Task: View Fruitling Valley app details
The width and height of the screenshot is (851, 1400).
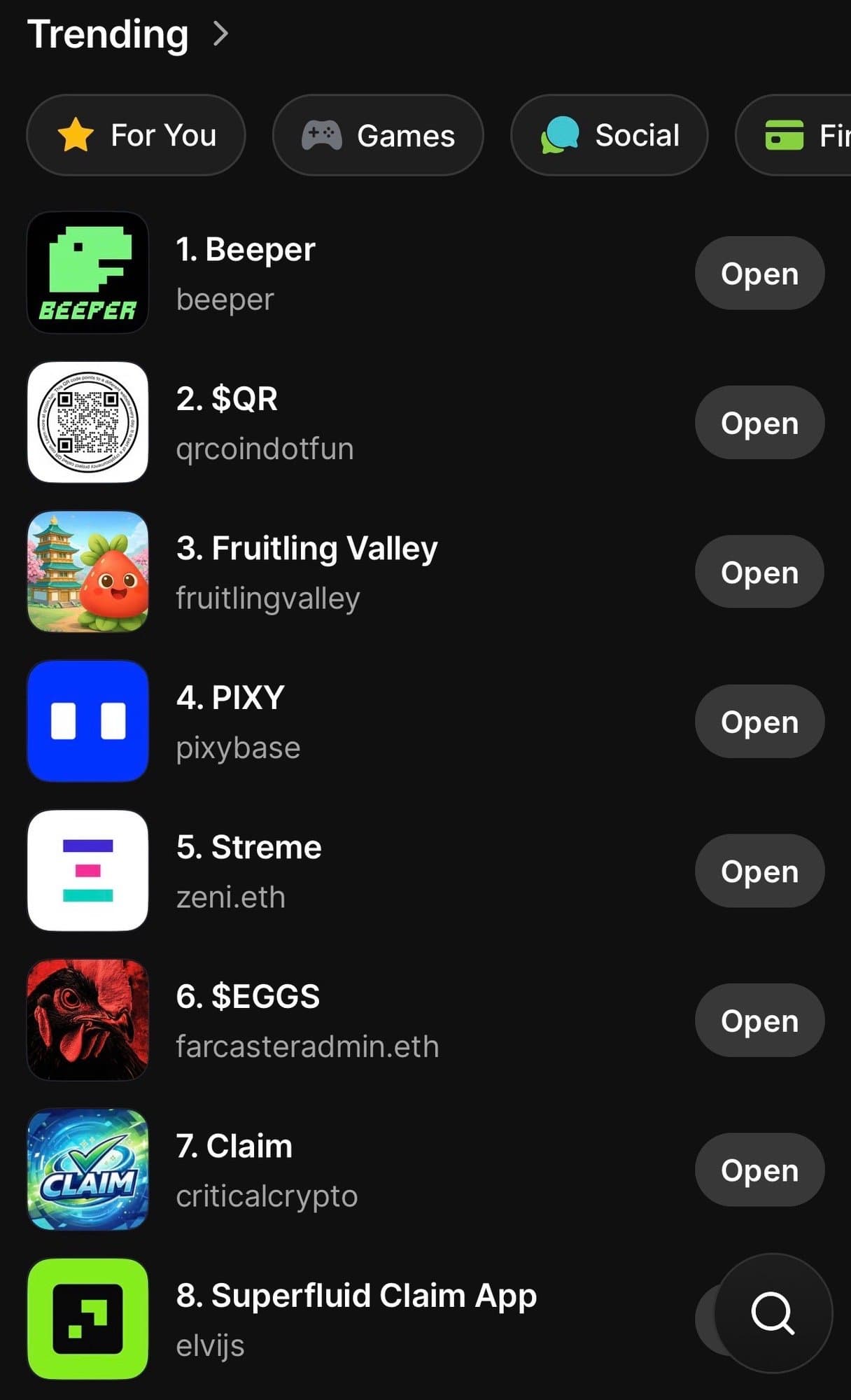Action: 307,572
